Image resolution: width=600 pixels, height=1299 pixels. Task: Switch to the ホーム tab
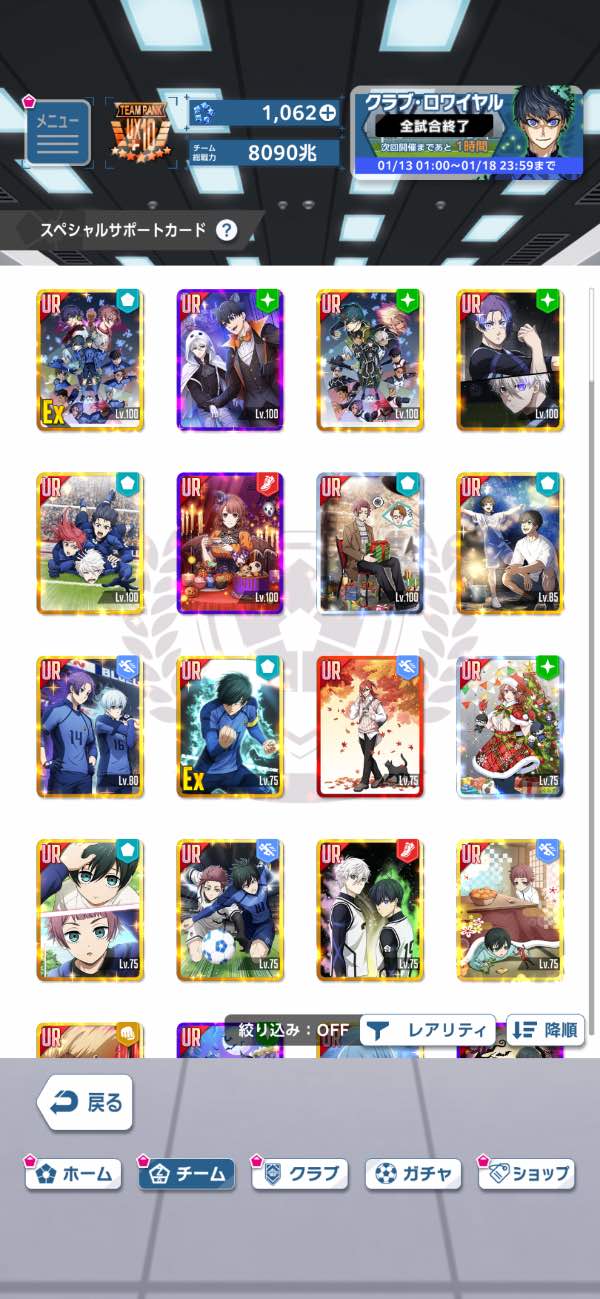click(74, 1174)
